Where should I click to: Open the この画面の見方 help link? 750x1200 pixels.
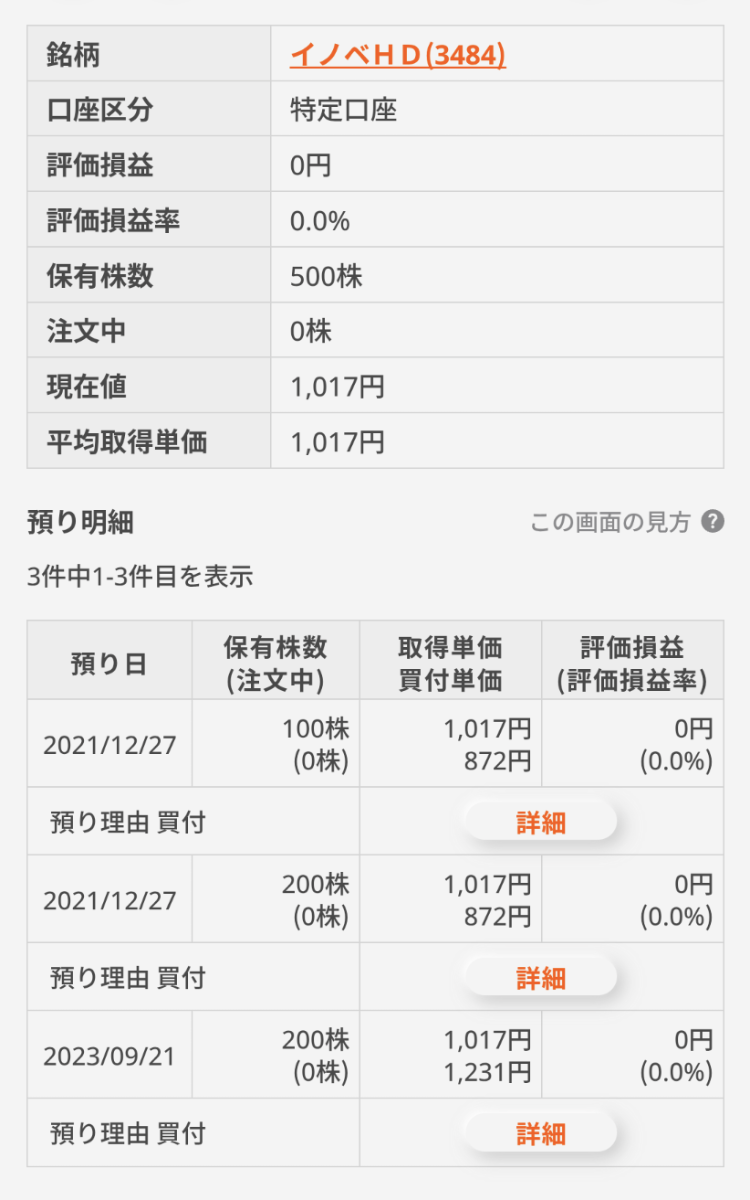[x=625, y=522]
